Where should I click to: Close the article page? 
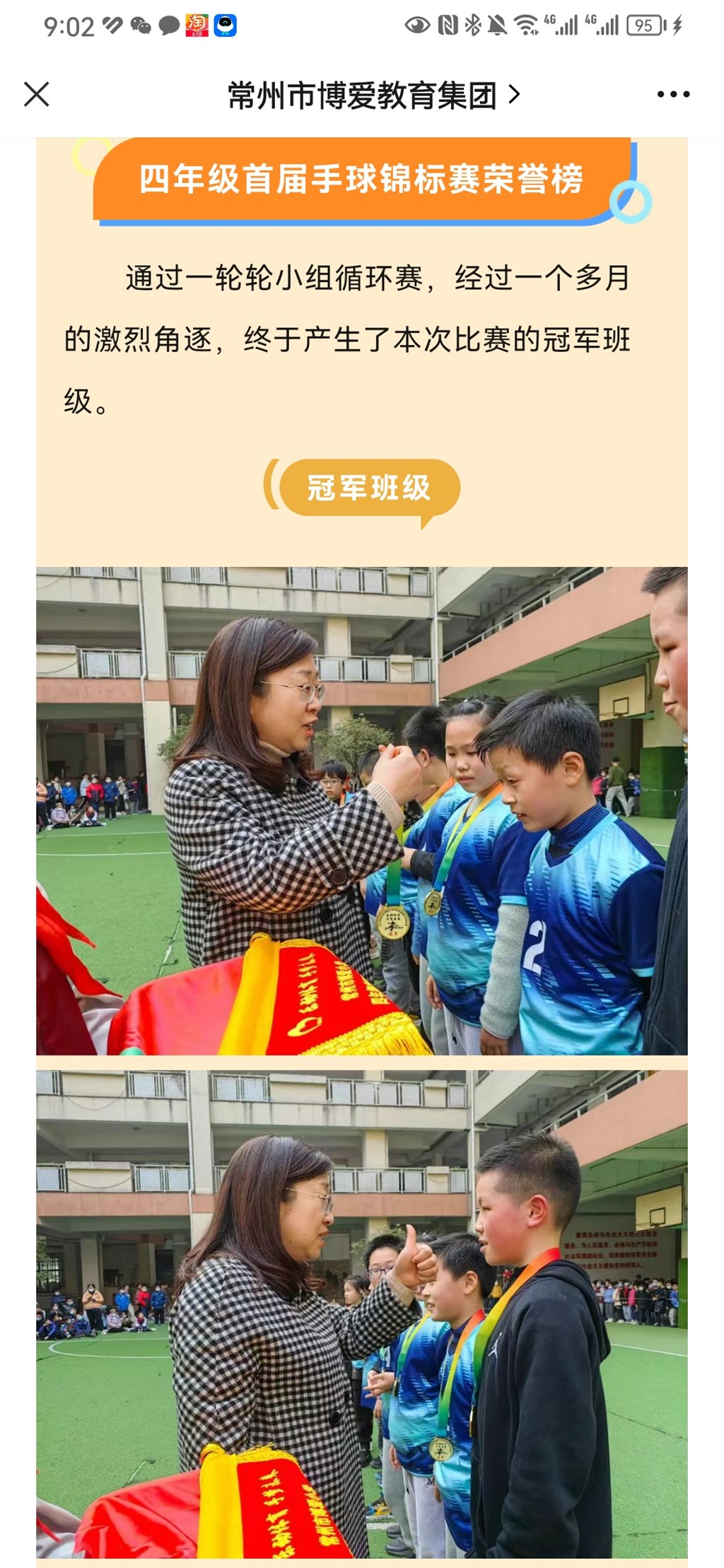[x=37, y=94]
